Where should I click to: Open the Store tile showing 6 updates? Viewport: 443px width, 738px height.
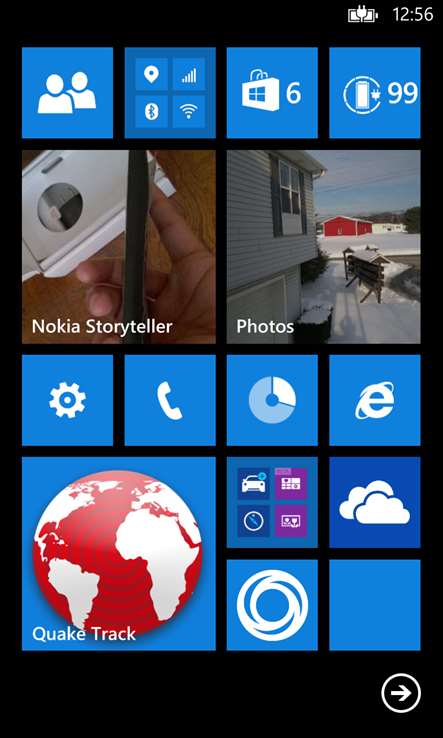(x=272, y=93)
